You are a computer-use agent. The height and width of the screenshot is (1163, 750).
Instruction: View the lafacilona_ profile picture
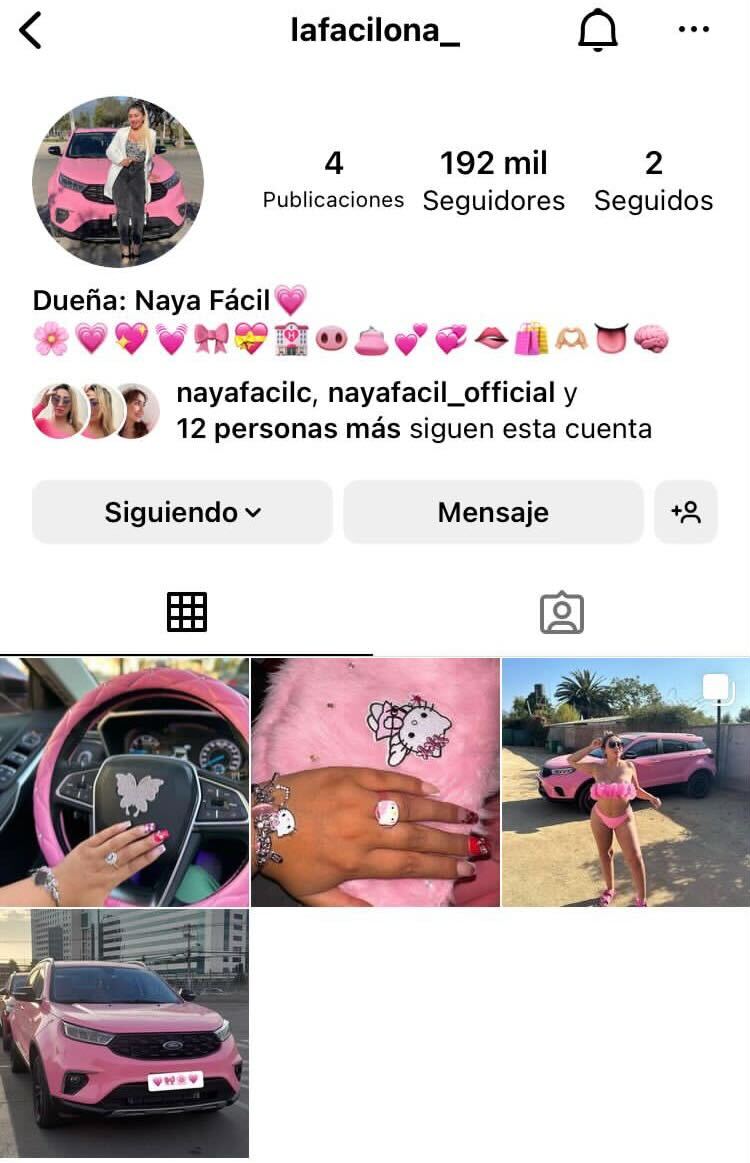[x=118, y=182]
